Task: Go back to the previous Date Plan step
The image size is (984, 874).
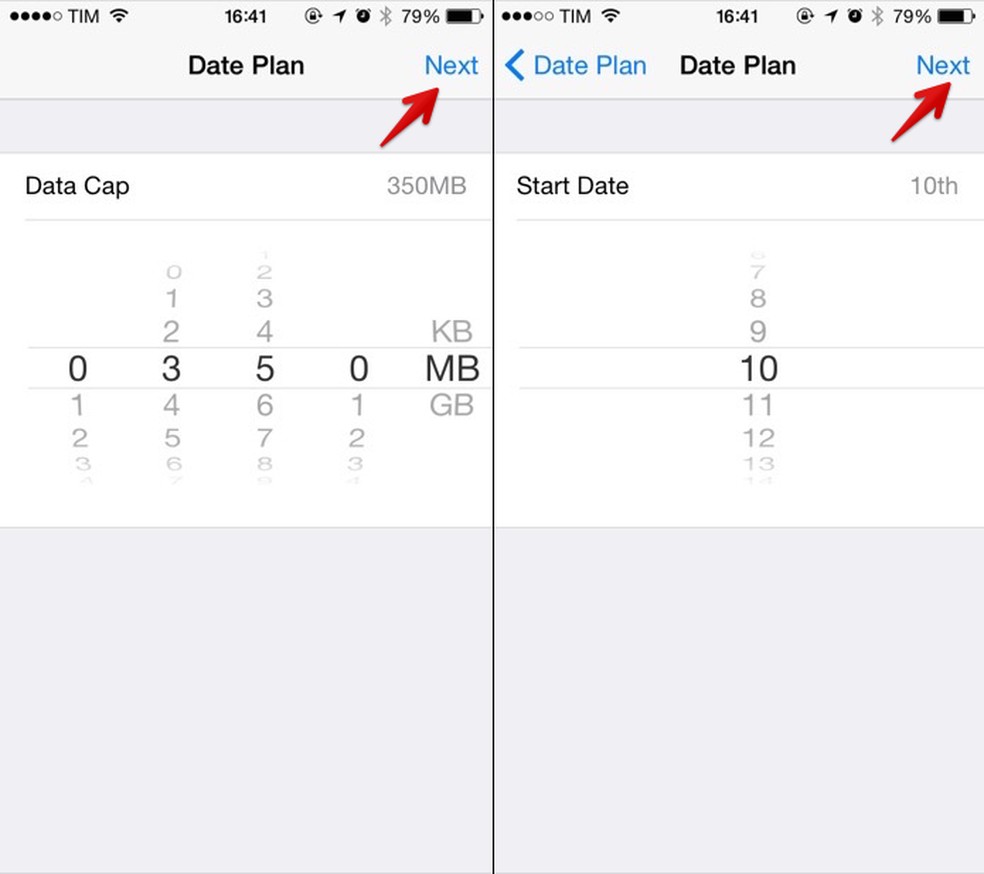Action: tap(576, 66)
